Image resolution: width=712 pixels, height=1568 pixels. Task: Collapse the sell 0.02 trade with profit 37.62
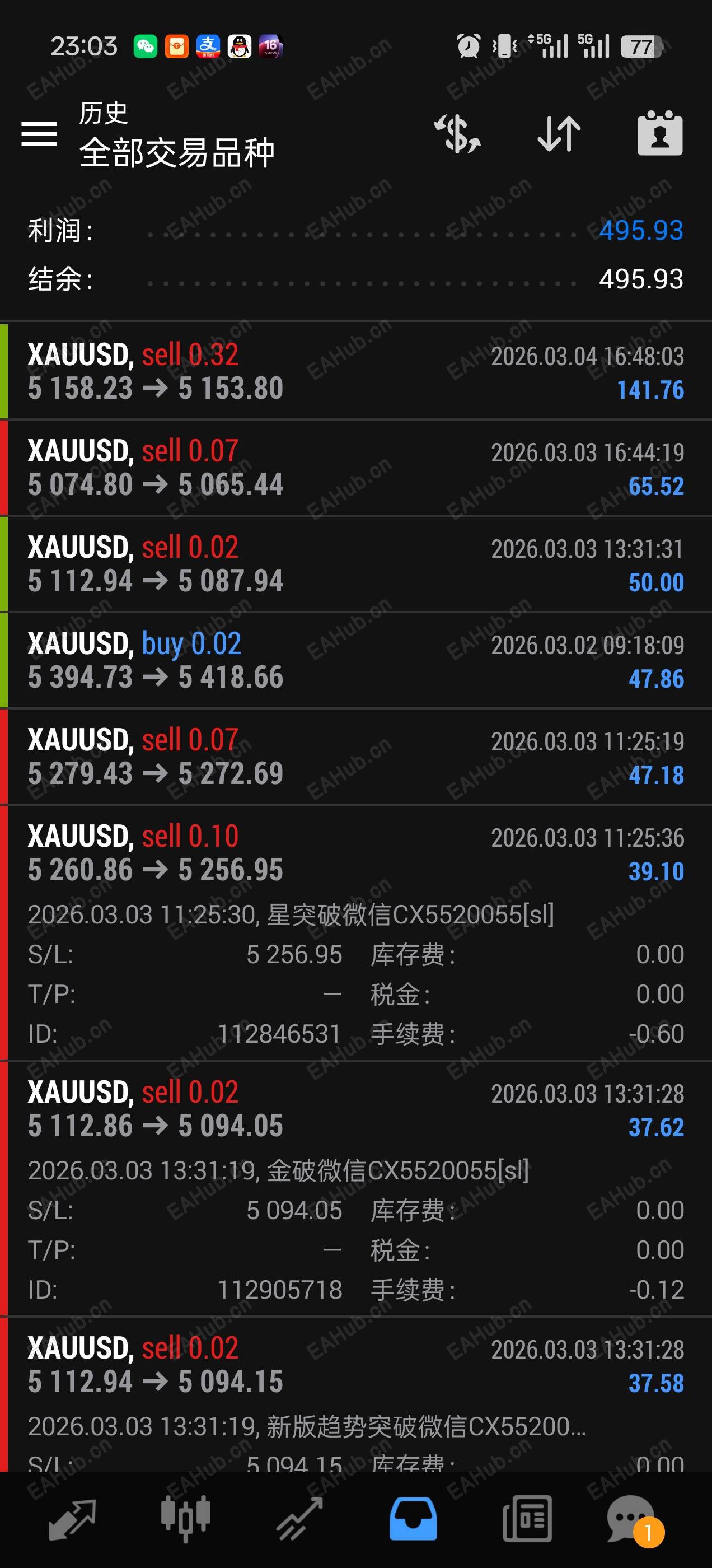point(356,1108)
